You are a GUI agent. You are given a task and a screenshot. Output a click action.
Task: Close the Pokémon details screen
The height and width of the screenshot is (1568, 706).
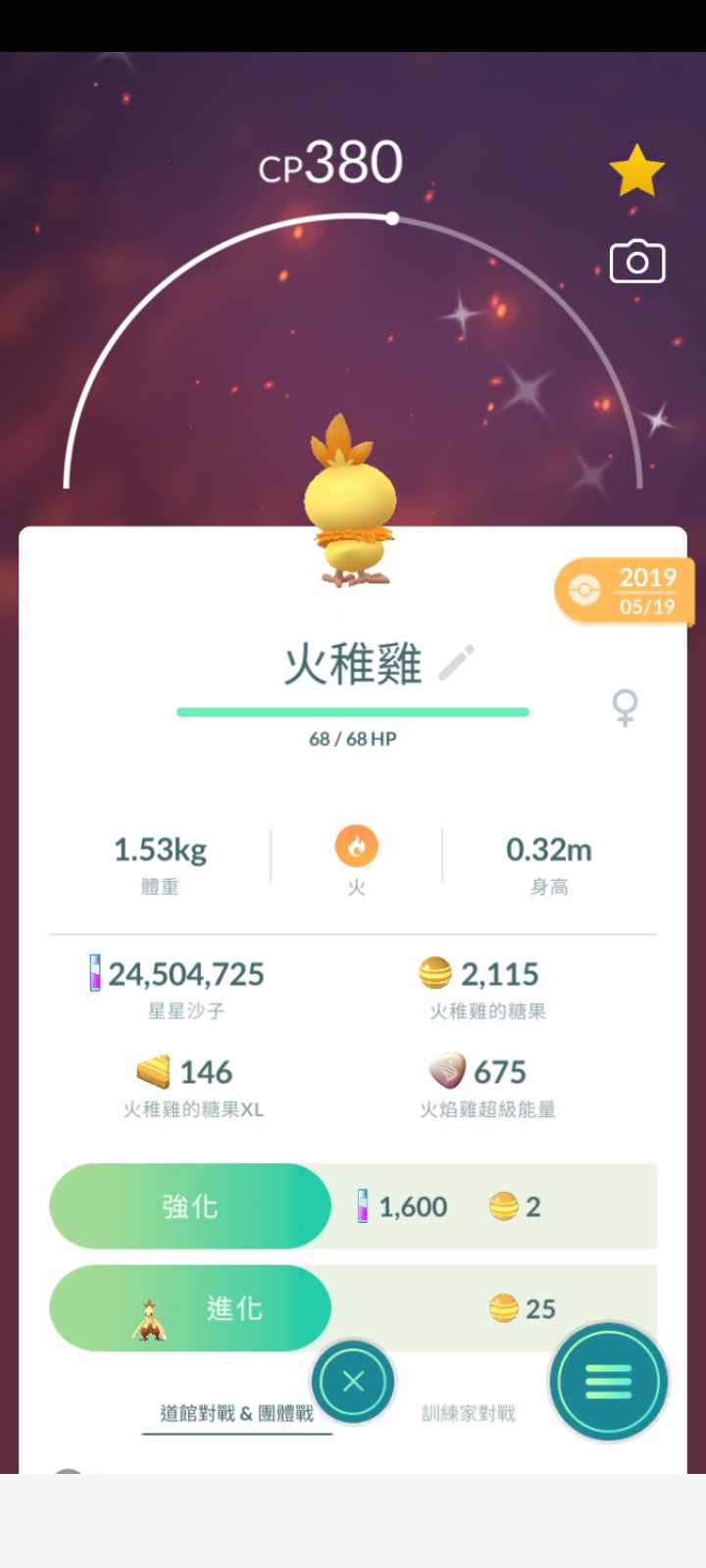click(353, 1382)
